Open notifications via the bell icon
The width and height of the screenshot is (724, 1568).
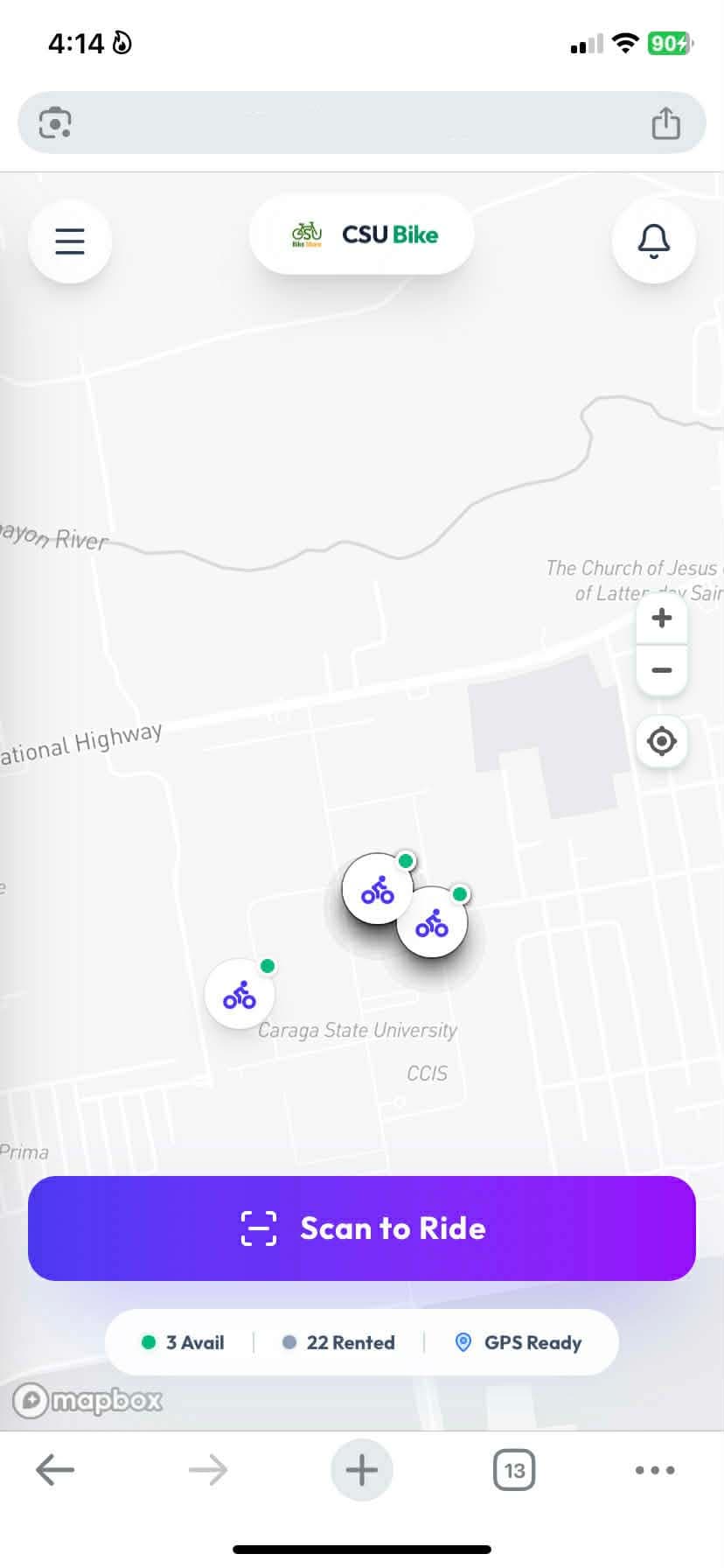(x=653, y=241)
